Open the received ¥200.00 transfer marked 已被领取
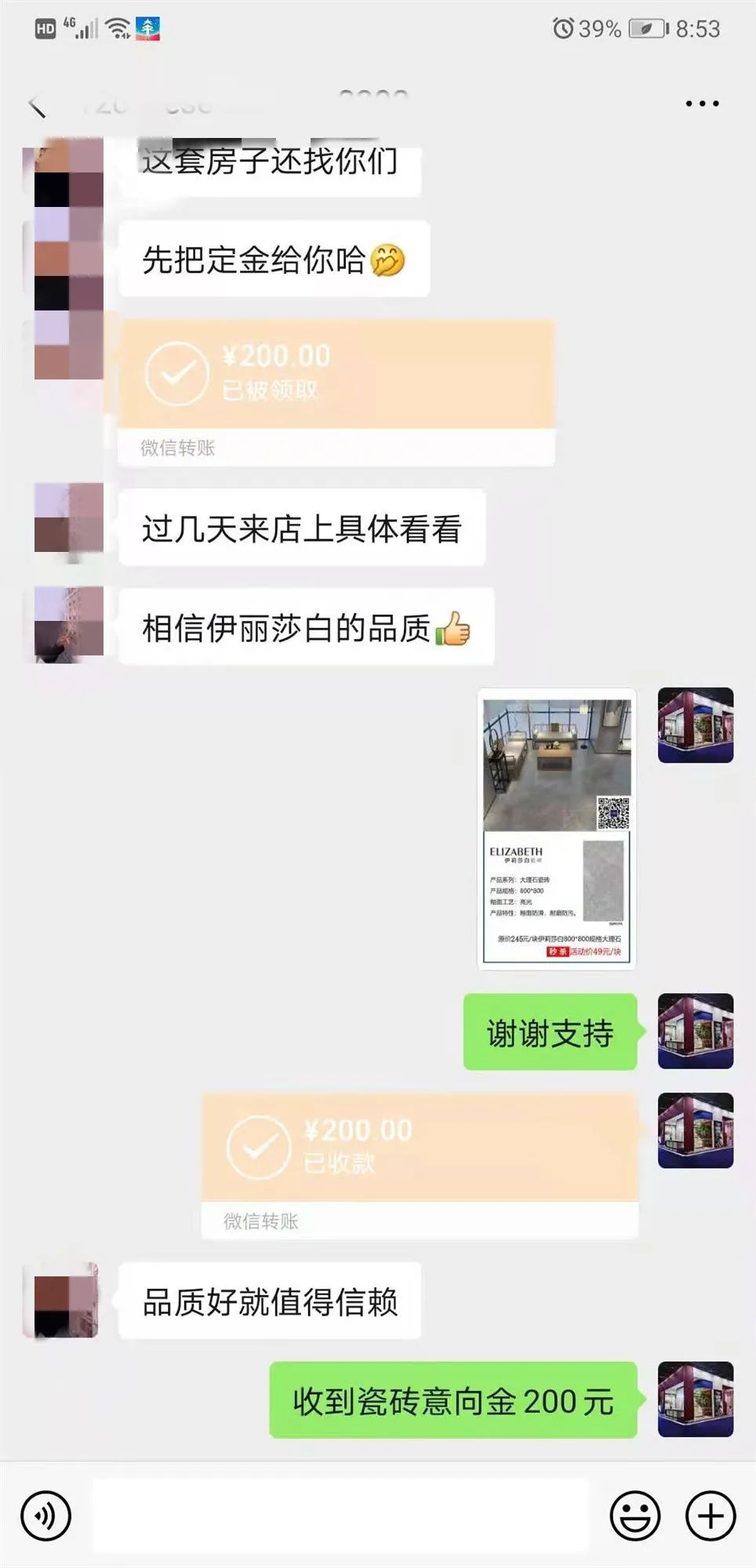This screenshot has width=756, height=1568. [336, 374]
